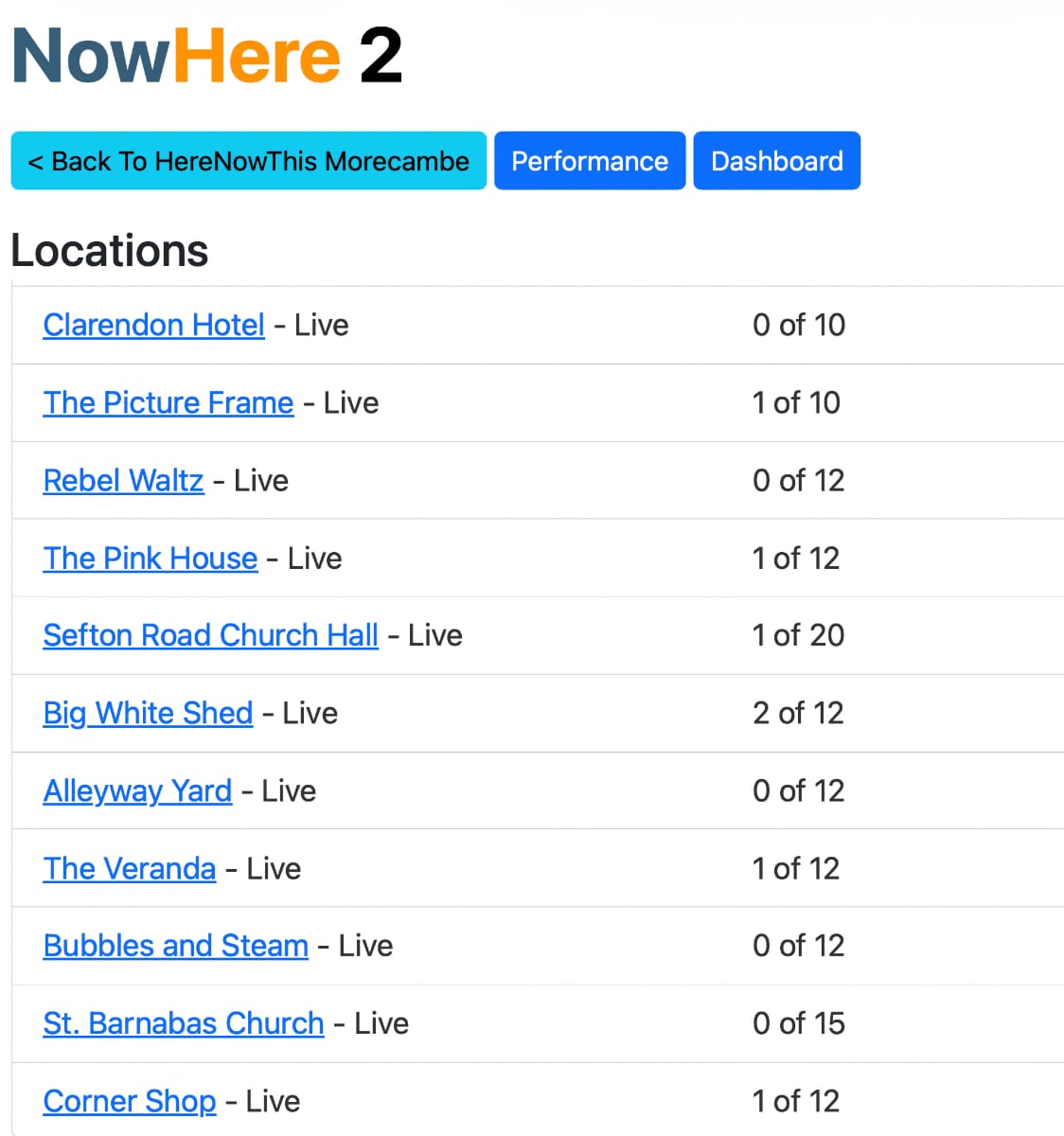Open The Pink House location page
This screenshot has height=1136, width=1064.
[150, 558]
